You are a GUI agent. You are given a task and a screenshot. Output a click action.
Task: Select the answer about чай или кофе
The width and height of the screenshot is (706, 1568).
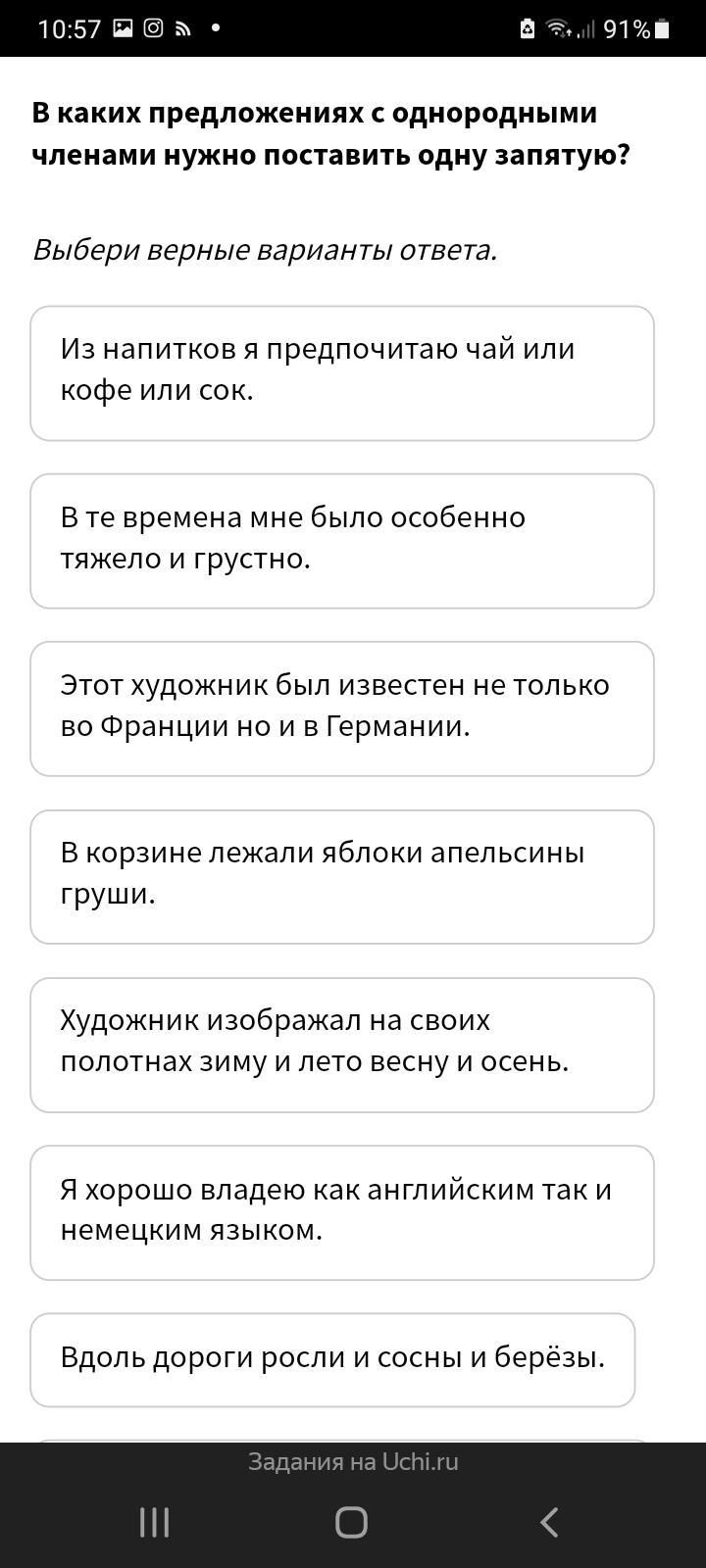click(342, 373)
